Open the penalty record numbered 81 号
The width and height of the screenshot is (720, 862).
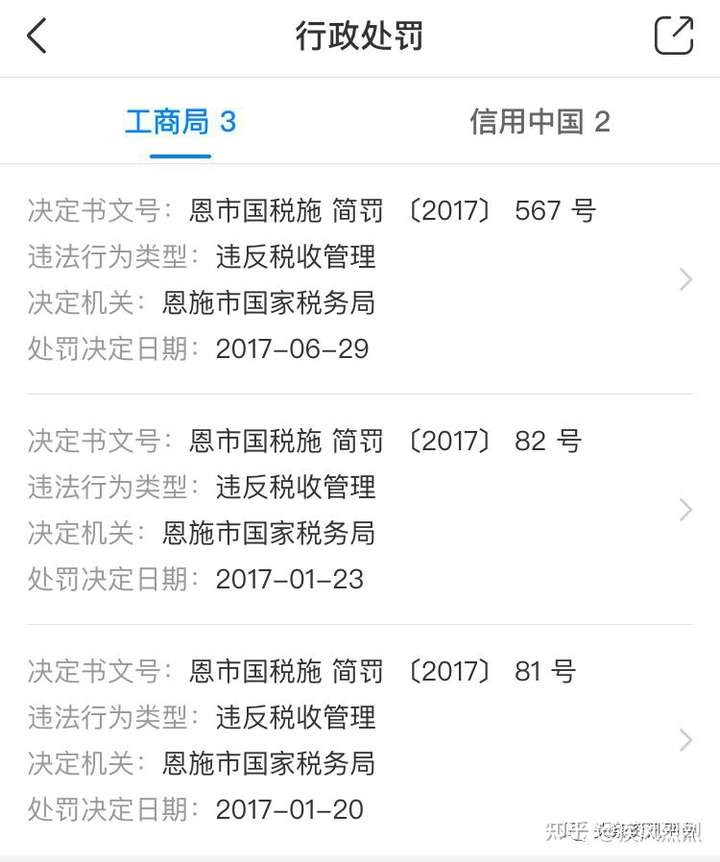pos(360,740)
